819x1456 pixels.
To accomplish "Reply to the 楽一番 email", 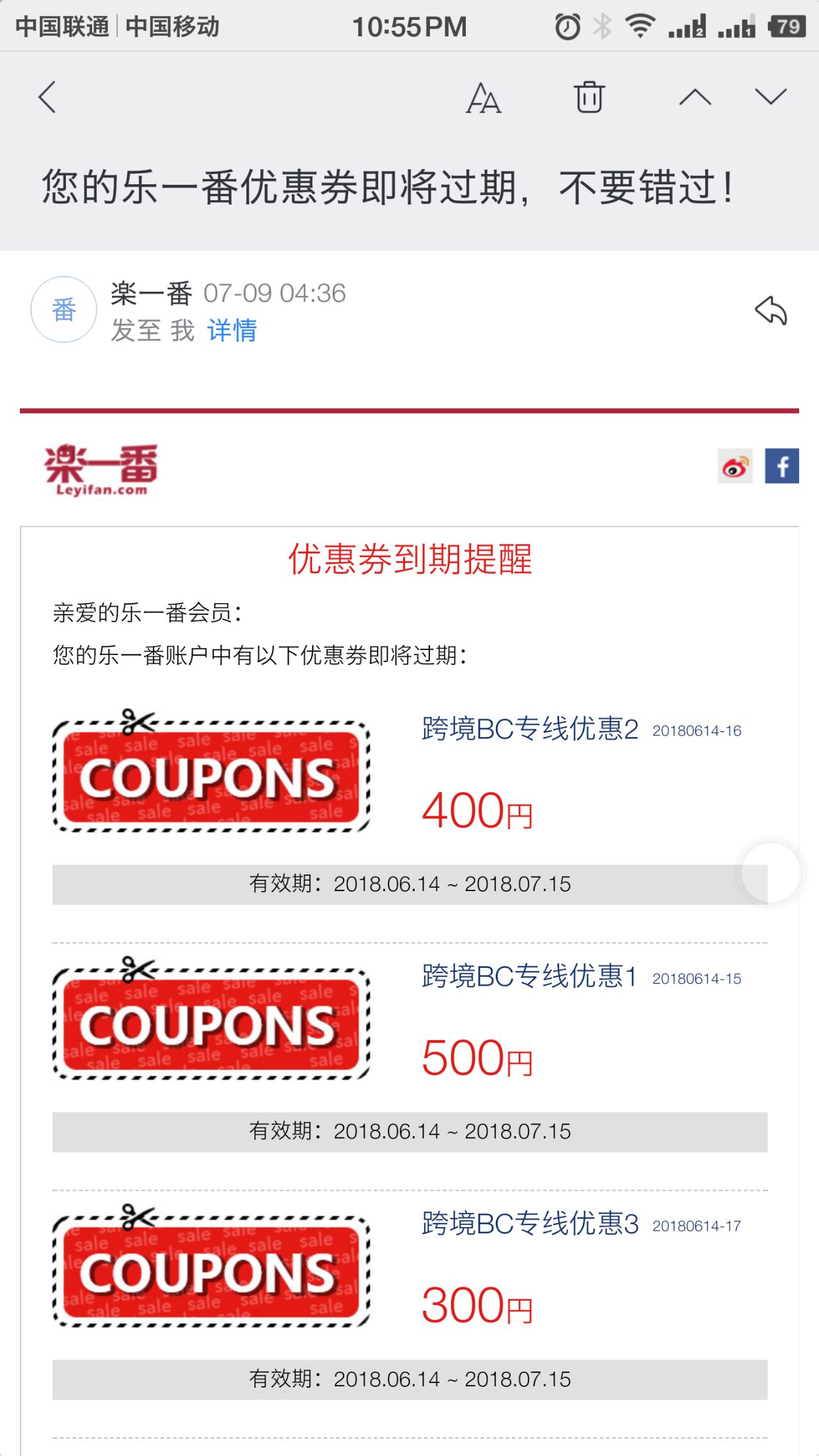I will [770, 312].
